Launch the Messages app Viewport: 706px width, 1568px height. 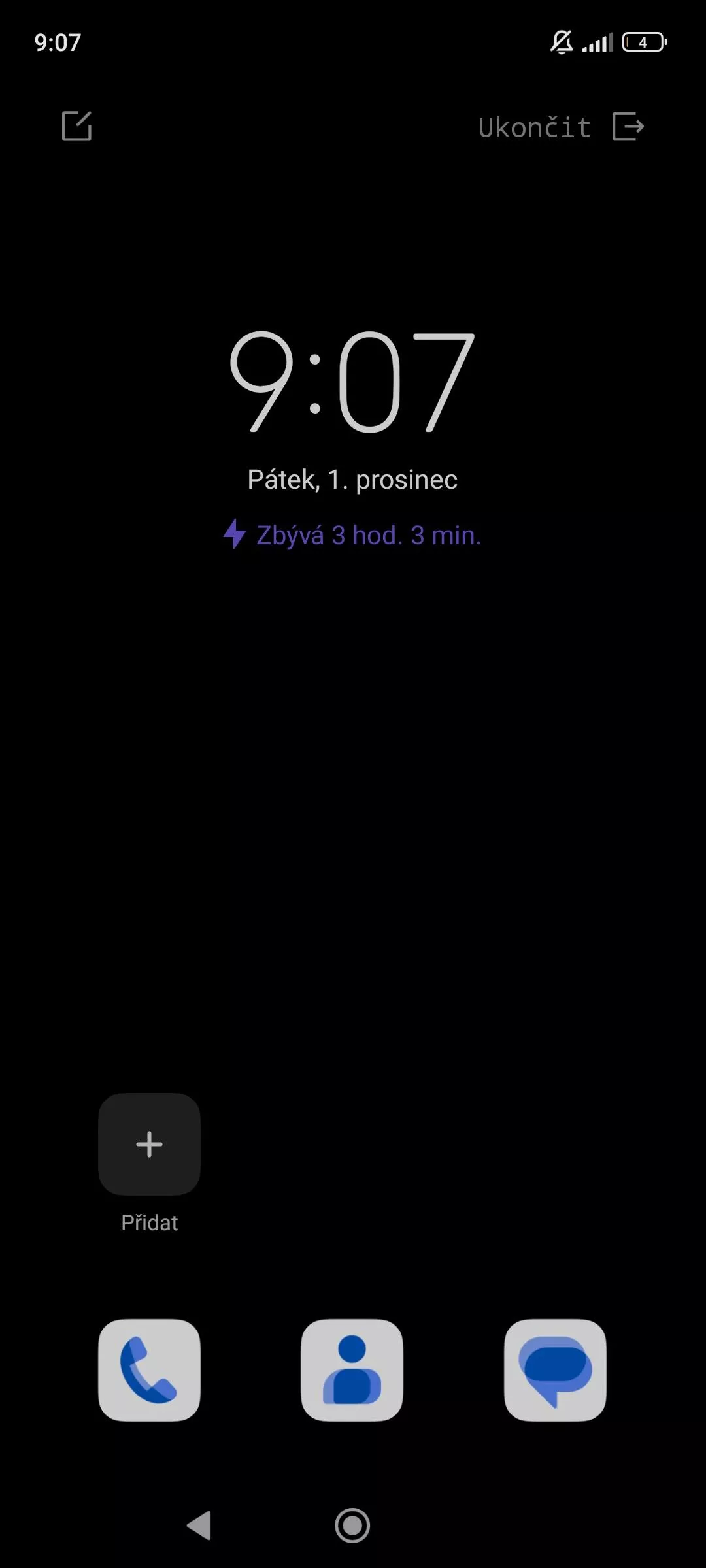[555, 1370]
